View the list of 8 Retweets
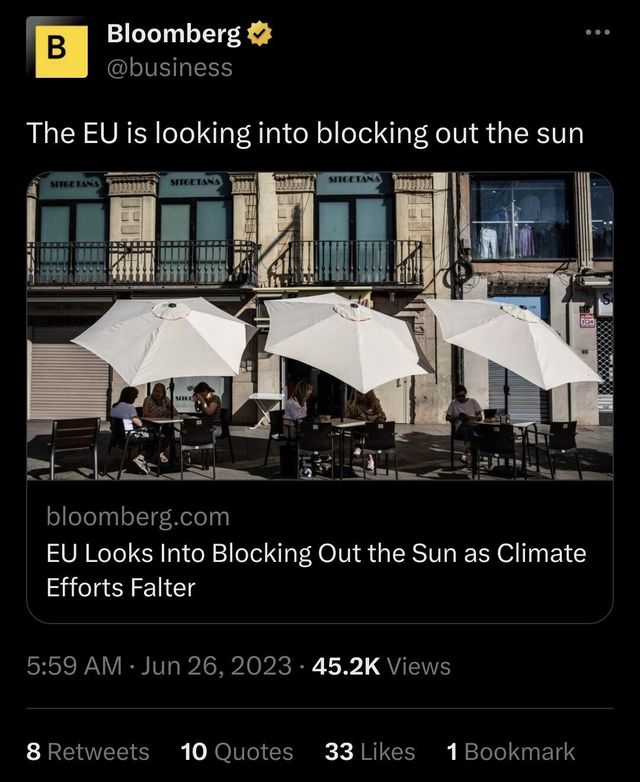This screenshot has height=782, width=640. (88, 751)
